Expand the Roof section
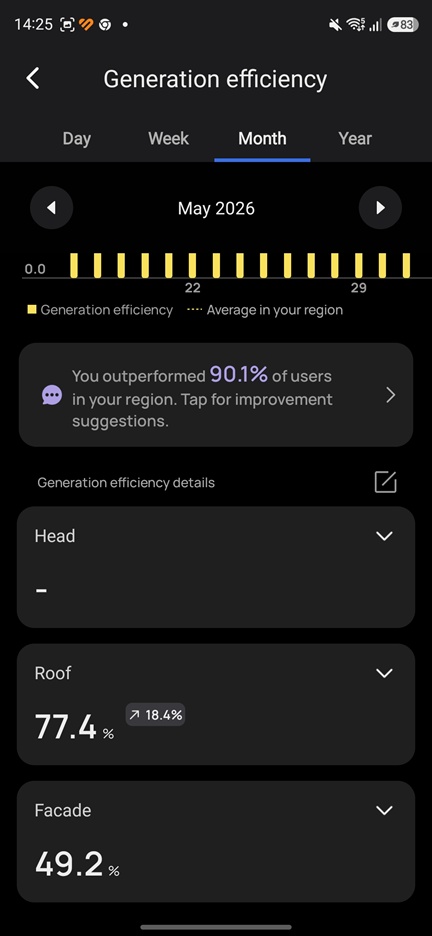The height and width of the screenshot is (936, 432). (x=385, y=673)
